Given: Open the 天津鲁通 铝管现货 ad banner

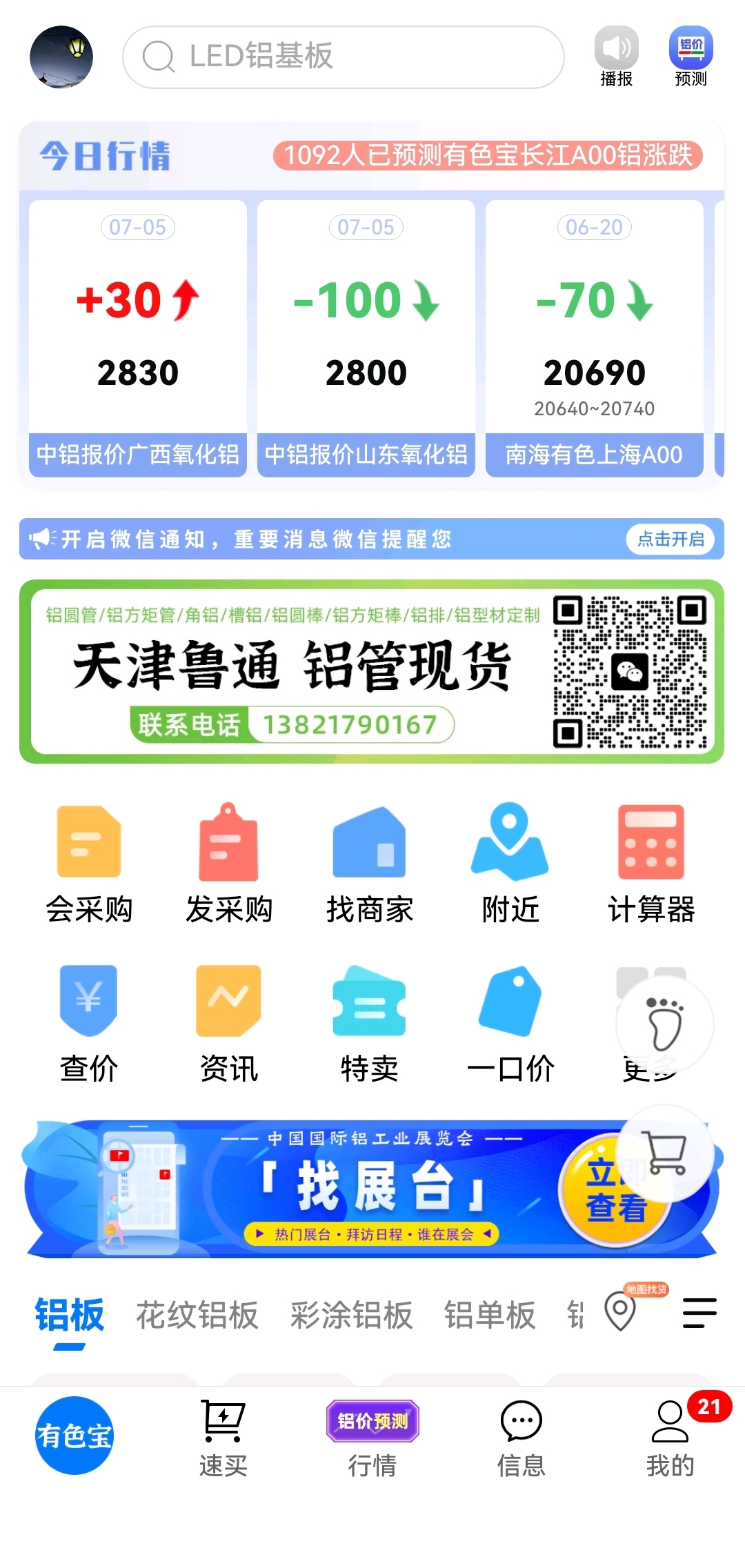Looking at the screenshot, I should pyautogui.click(x=372, y=671).
